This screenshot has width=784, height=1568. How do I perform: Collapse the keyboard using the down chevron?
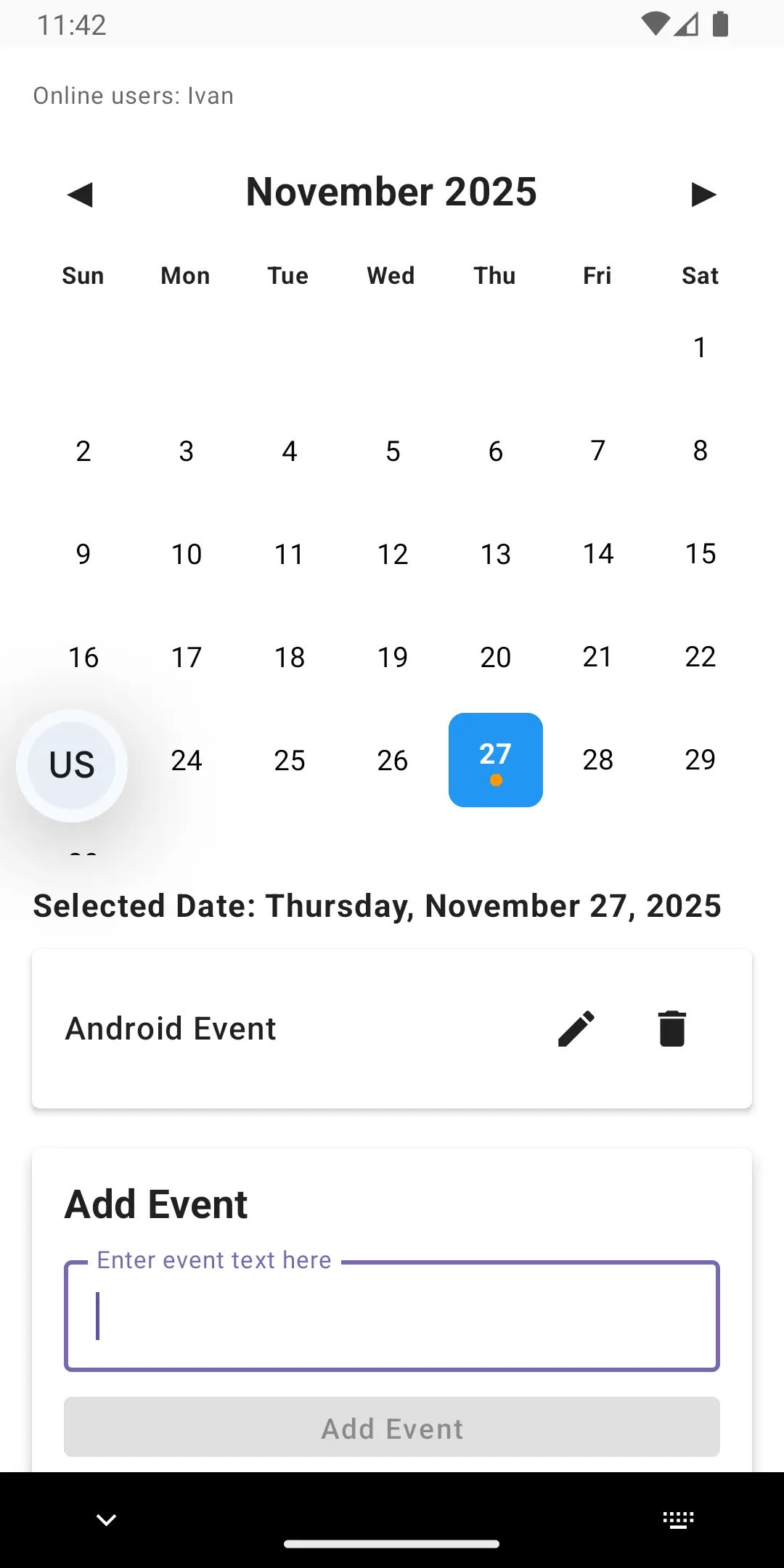(x=106, y=1519)
